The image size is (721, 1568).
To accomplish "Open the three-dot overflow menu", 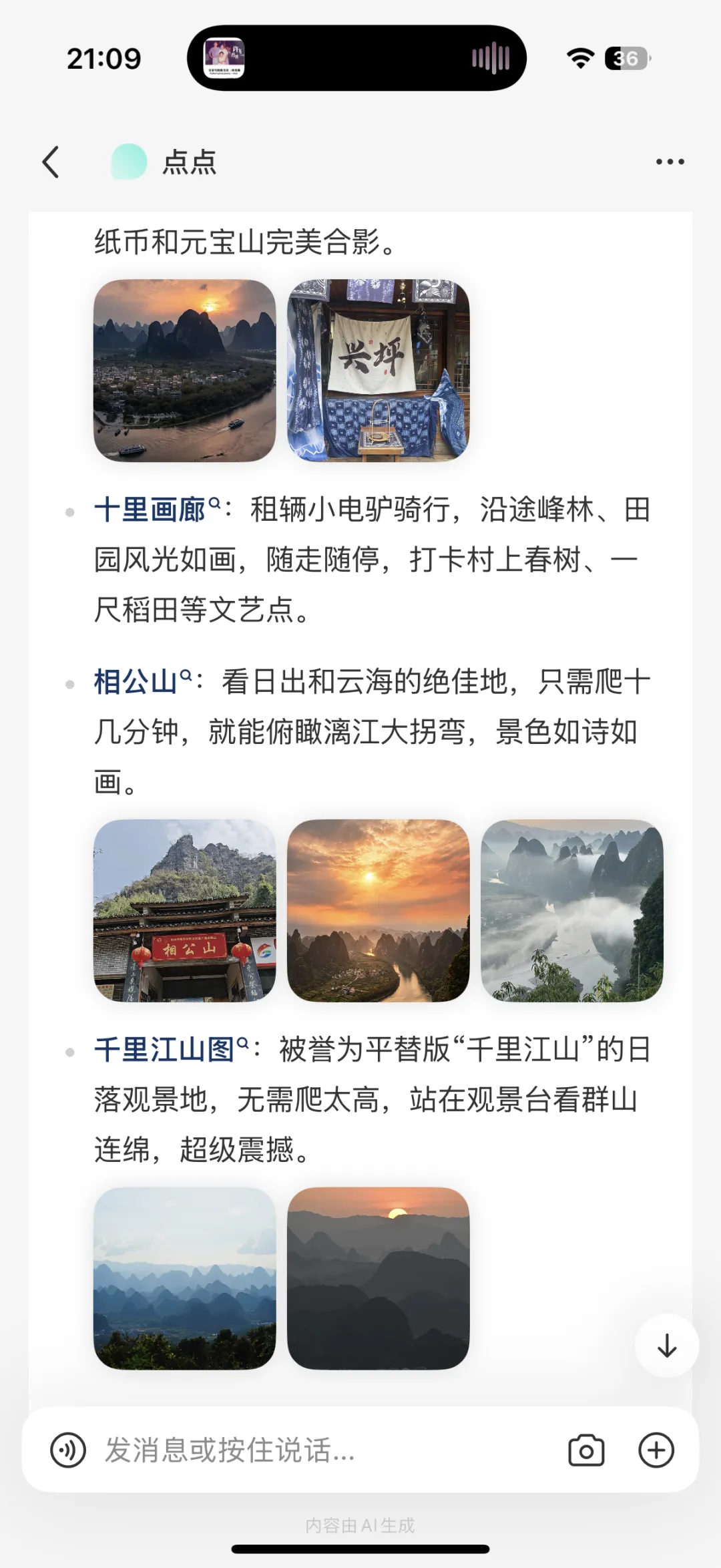I will (x=670, y=162).
